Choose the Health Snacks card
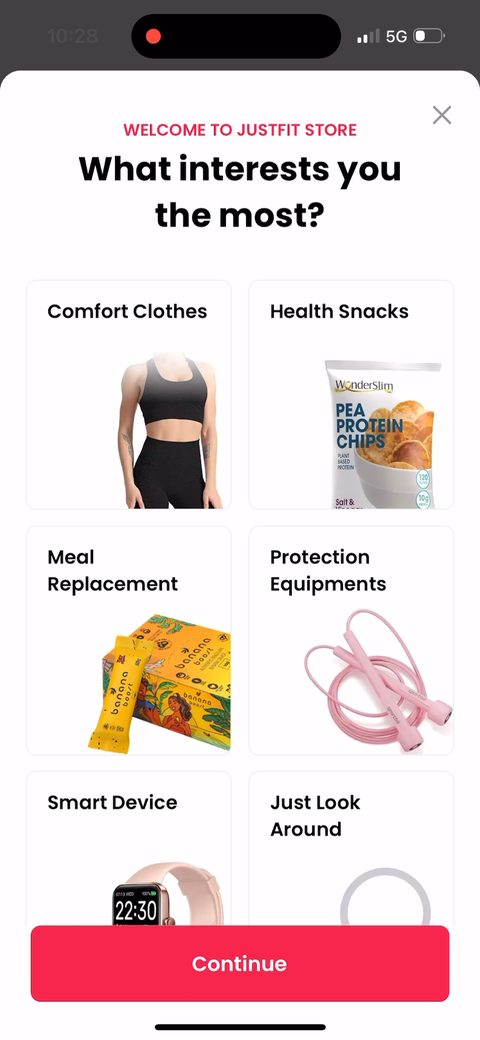480x1040 pixels. 351,395
